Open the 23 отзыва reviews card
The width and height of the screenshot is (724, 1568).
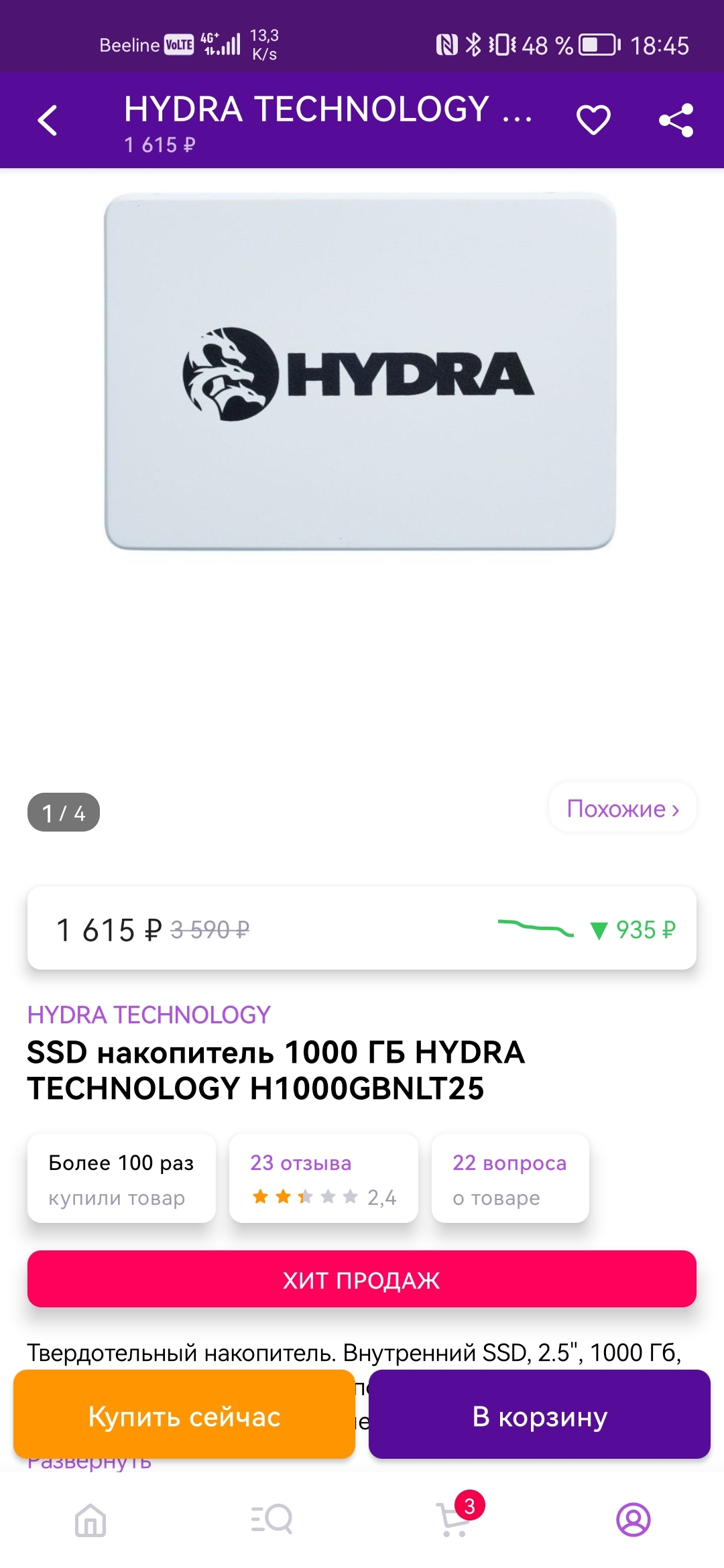pos(323,1179)
